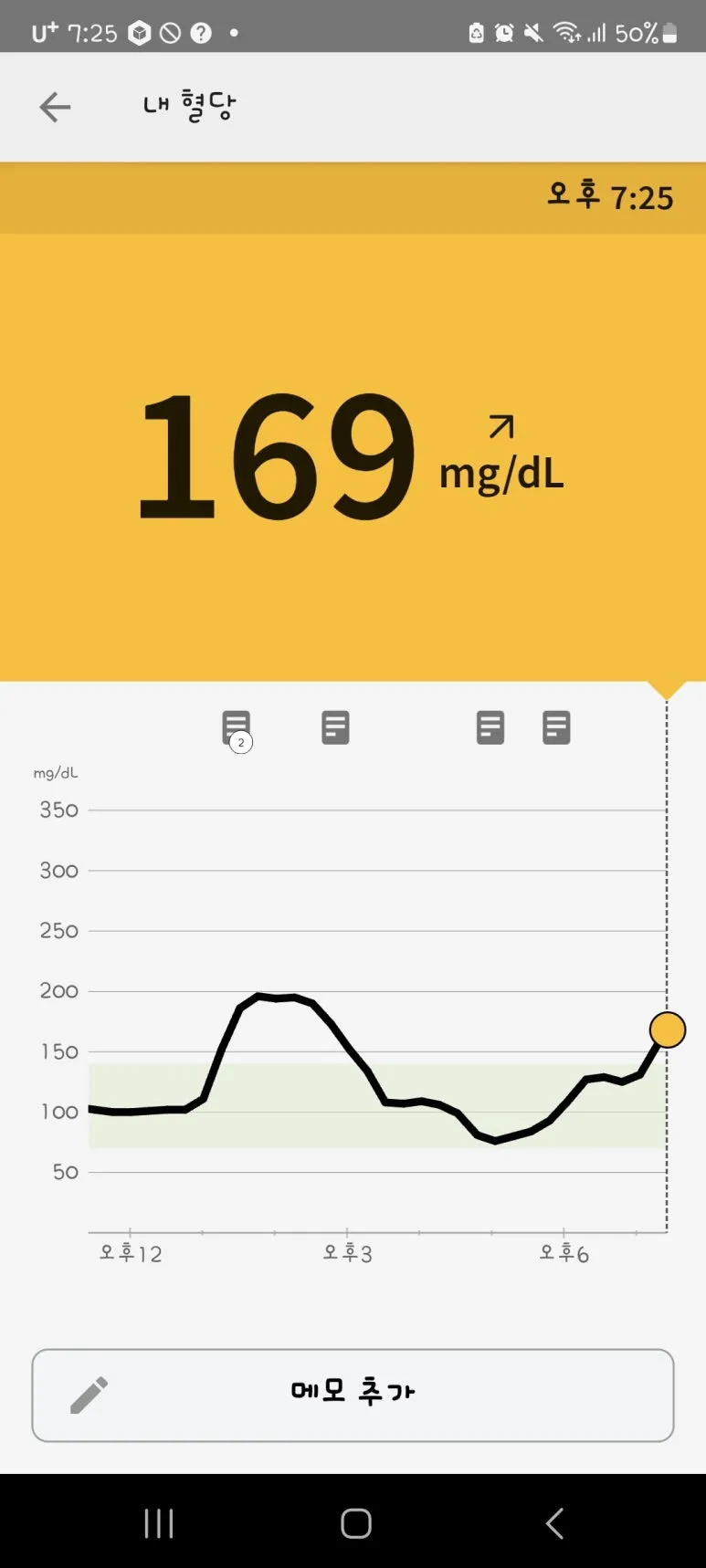
Task: Open the memo icon with badge 2
Action: pos(236,728)
